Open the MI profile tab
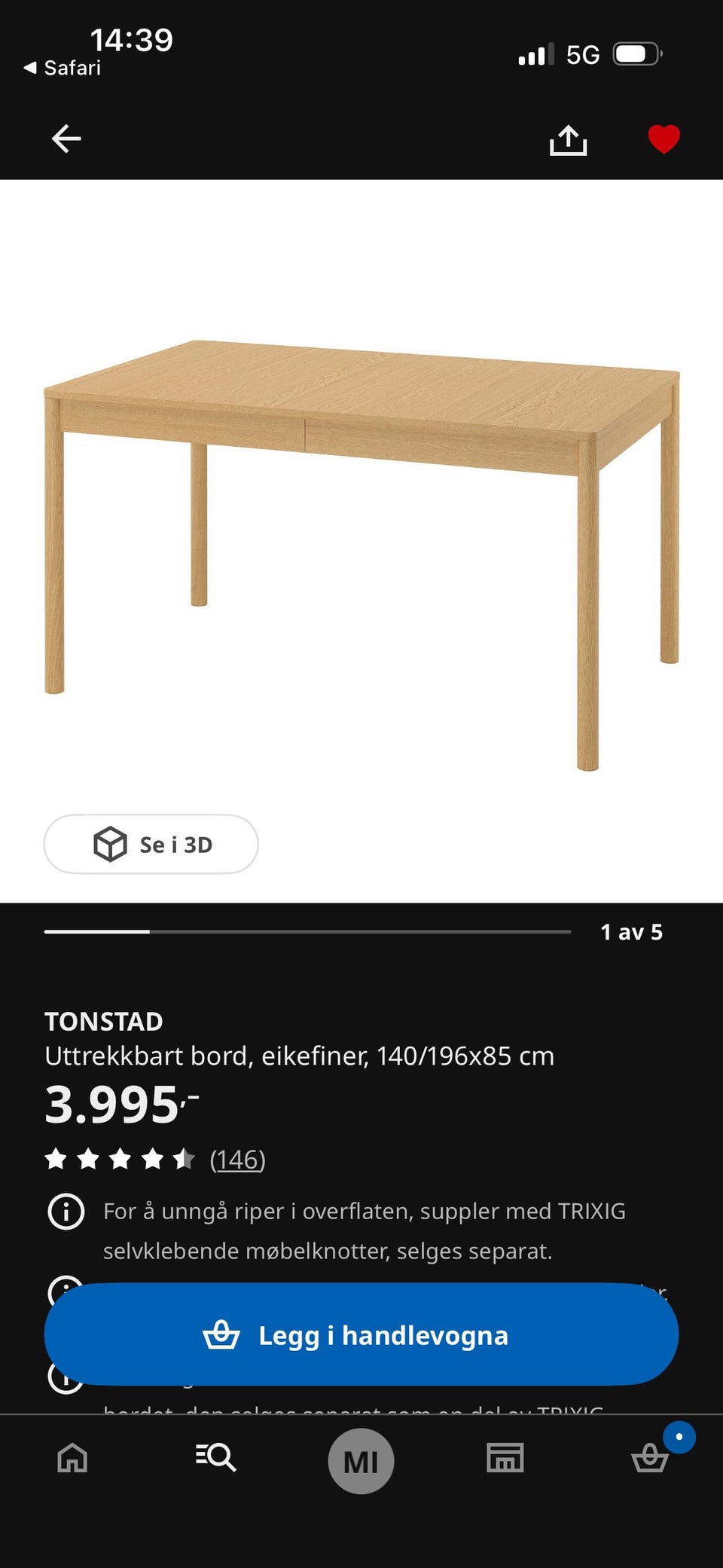 (361, 1461)
